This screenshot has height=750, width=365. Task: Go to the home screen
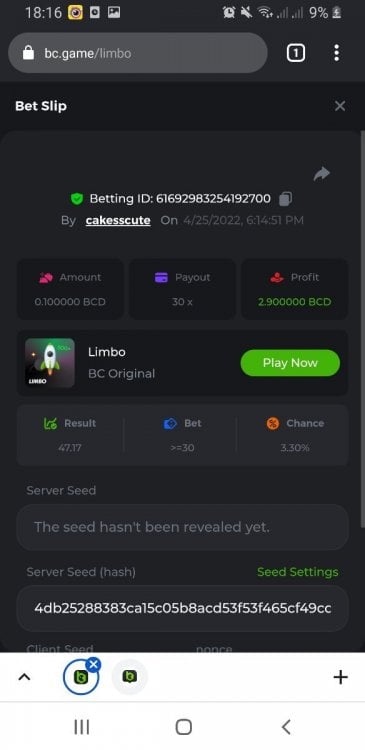(184, 727)
